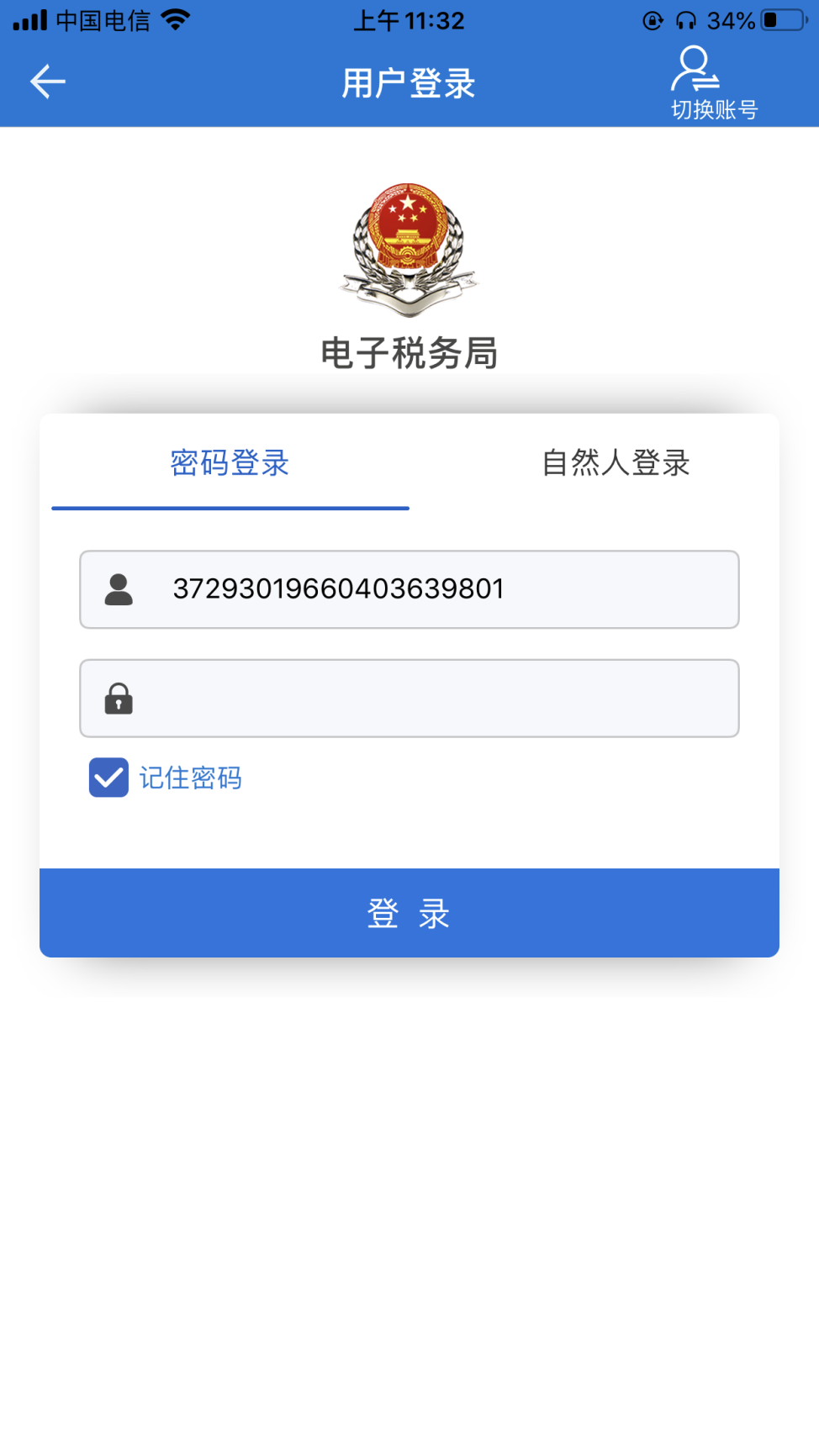Select the 密码登录 tab
The height and width of the screenshot is (1456, 819).
click(230, 463)
